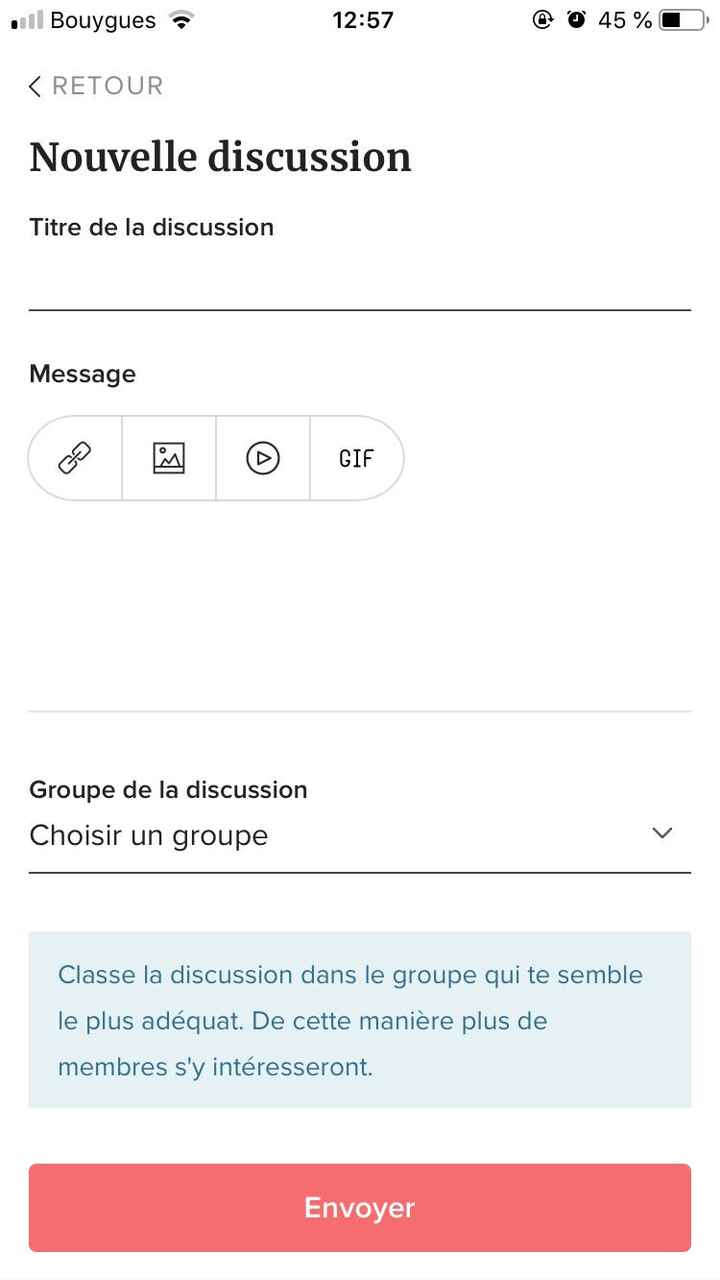Click the back chevron next to RETOUR

point(33,86)
